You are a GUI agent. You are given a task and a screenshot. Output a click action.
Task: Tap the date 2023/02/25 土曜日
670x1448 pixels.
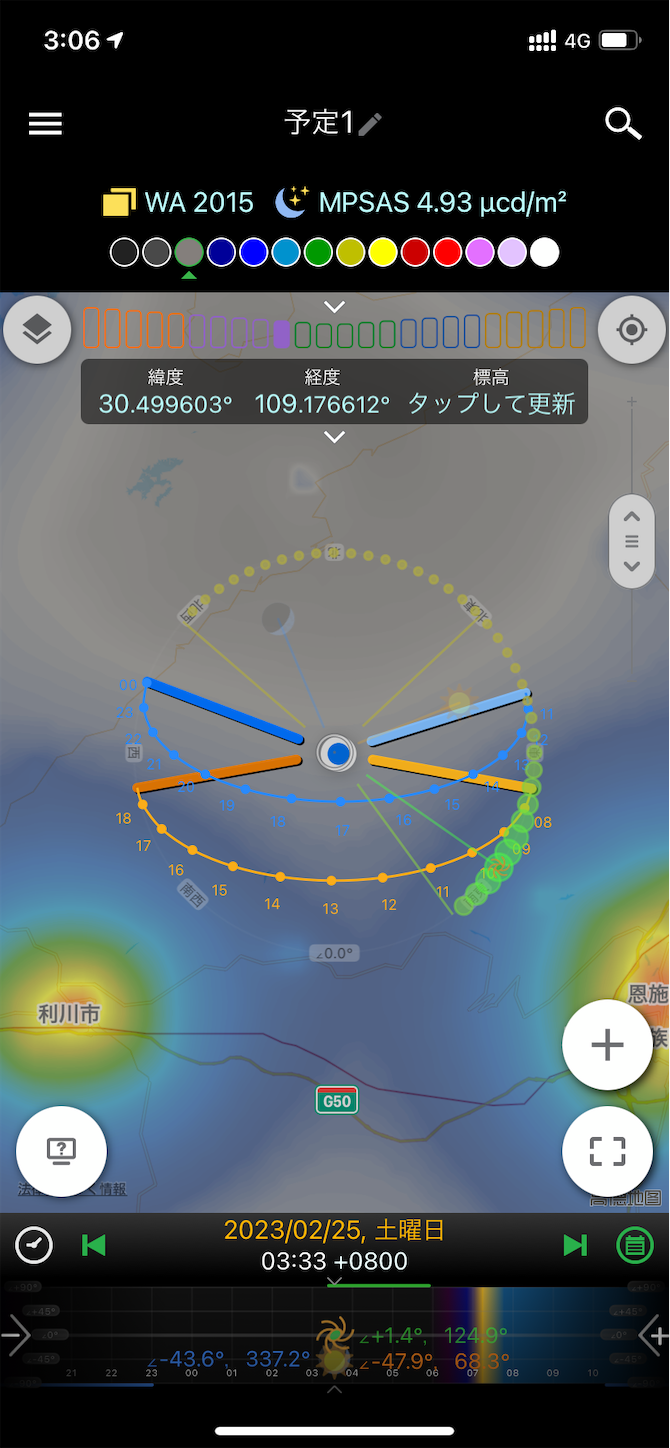(x=334, y=1230)
